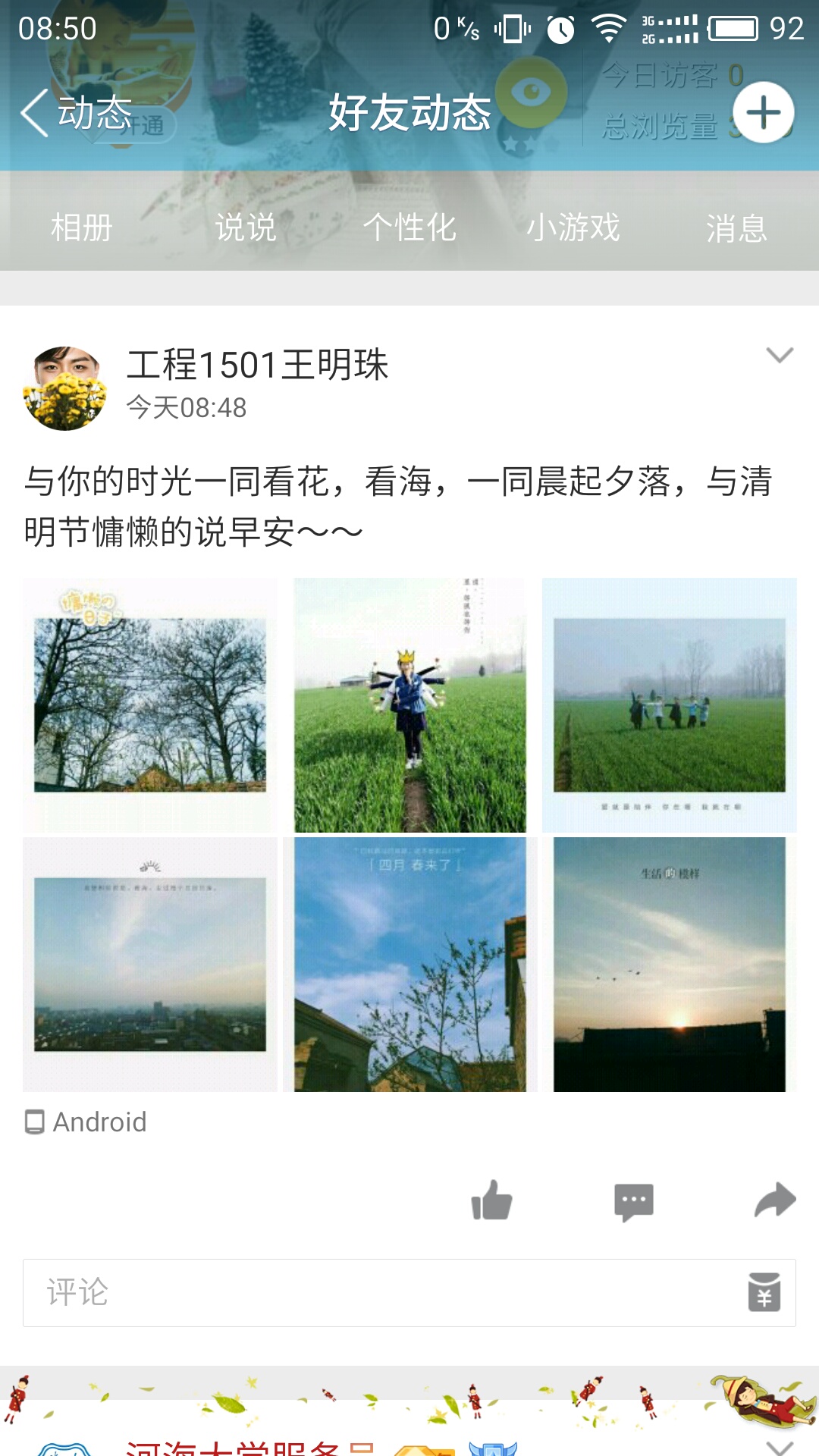Open the bare trees photo
This screenshot has height=1456, width=819.
150,705
